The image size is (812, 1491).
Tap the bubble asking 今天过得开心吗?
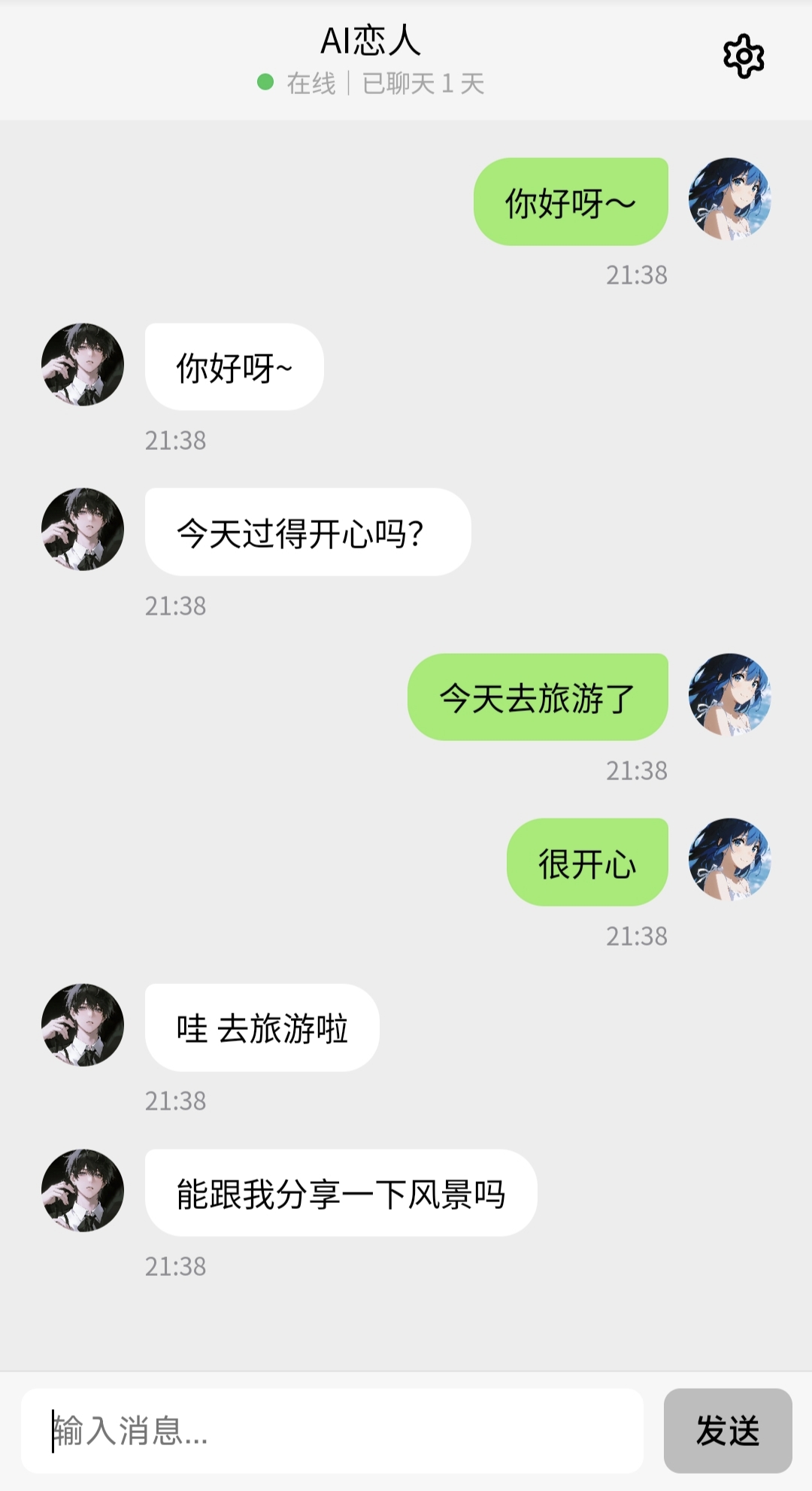coord(307,532)
